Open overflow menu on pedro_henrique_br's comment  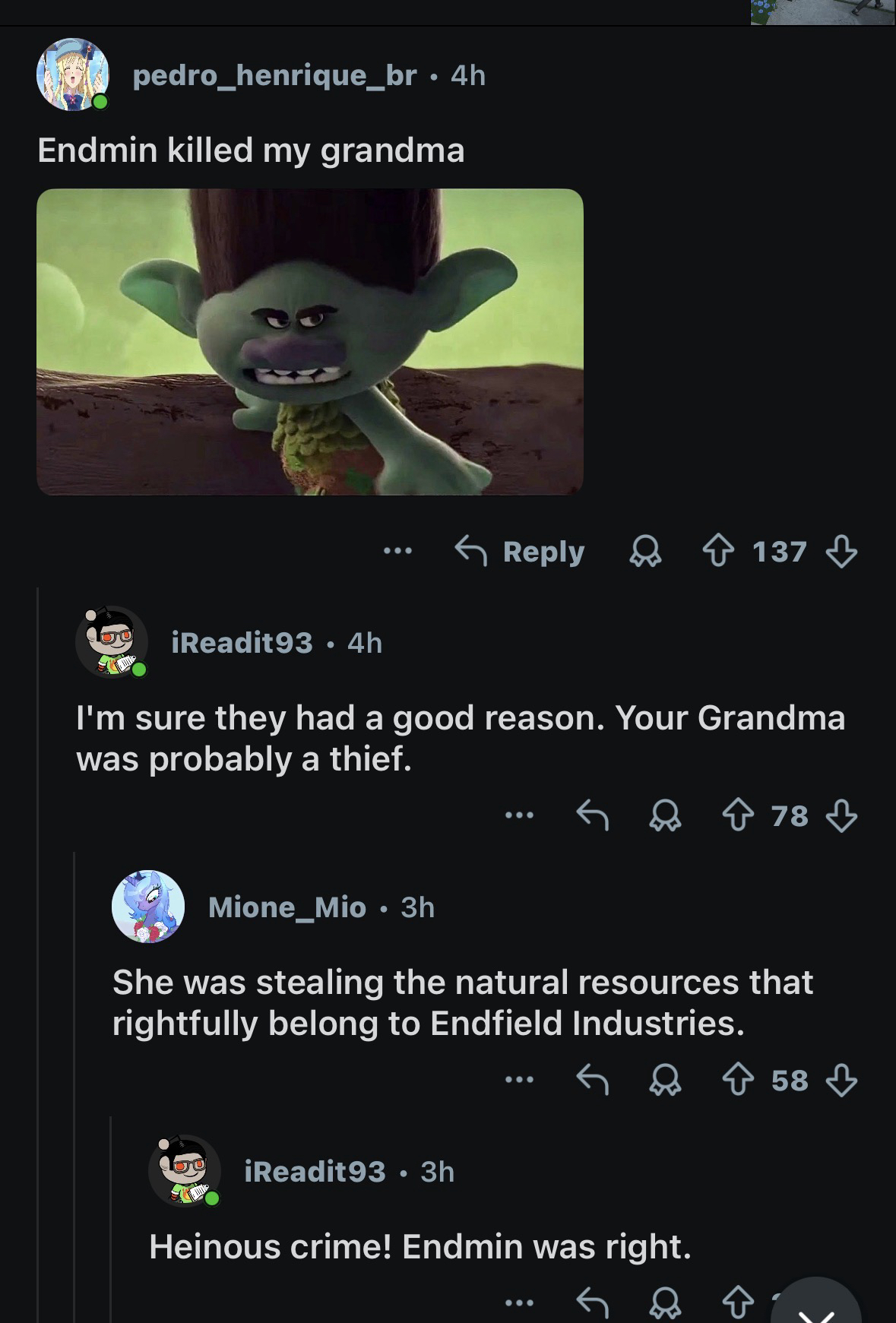point(397,552)
